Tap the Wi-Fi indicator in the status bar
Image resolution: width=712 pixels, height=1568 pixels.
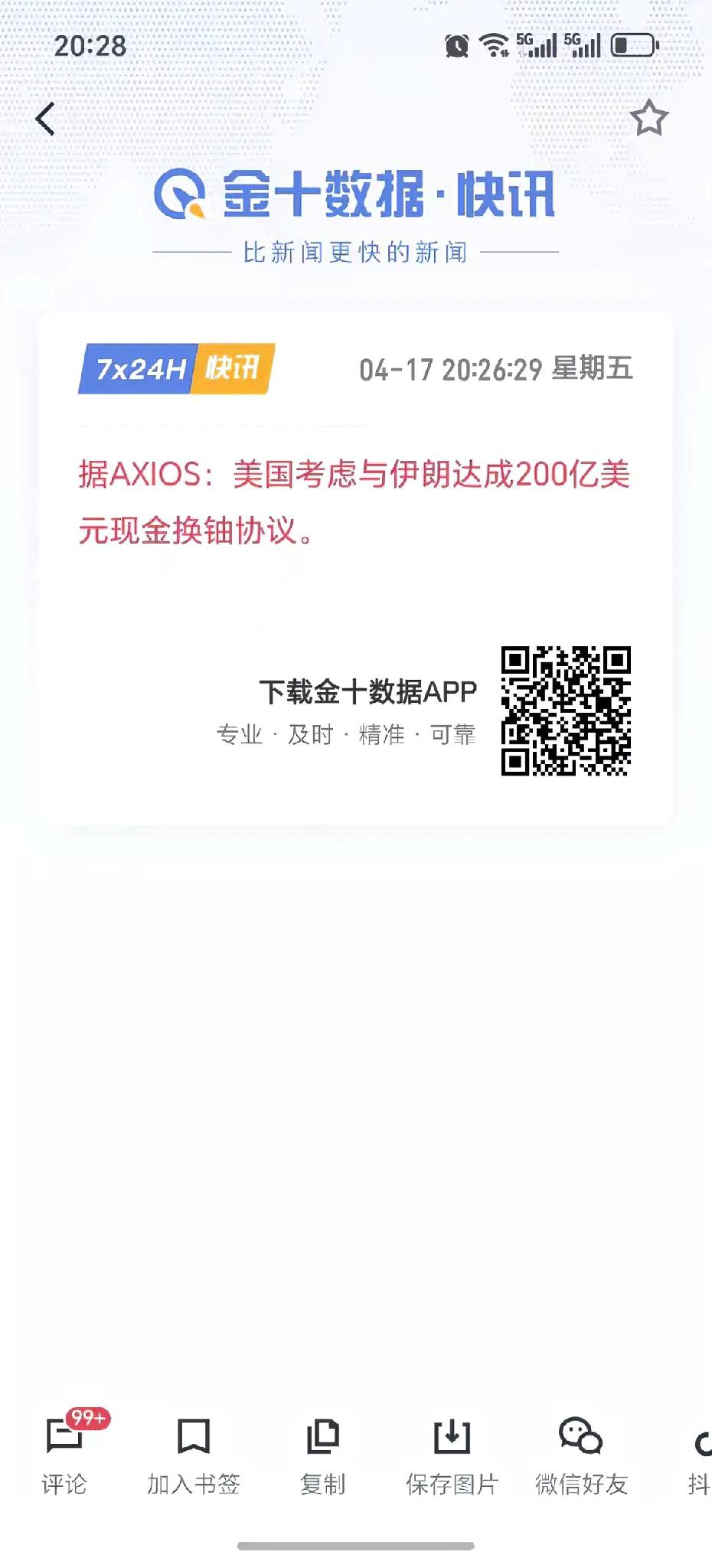[493, 46]
